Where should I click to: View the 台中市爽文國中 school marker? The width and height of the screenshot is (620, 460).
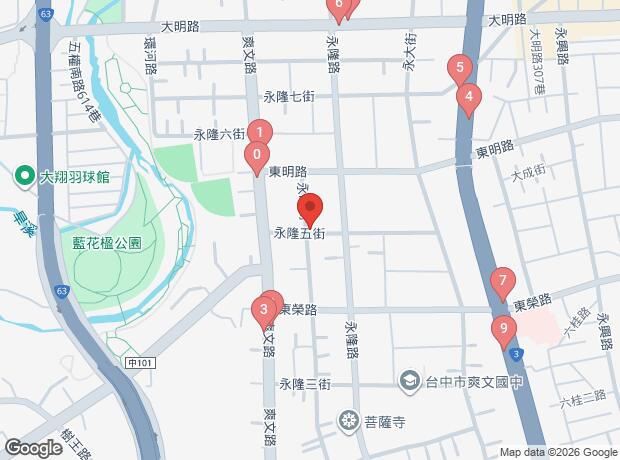[409, 380]
